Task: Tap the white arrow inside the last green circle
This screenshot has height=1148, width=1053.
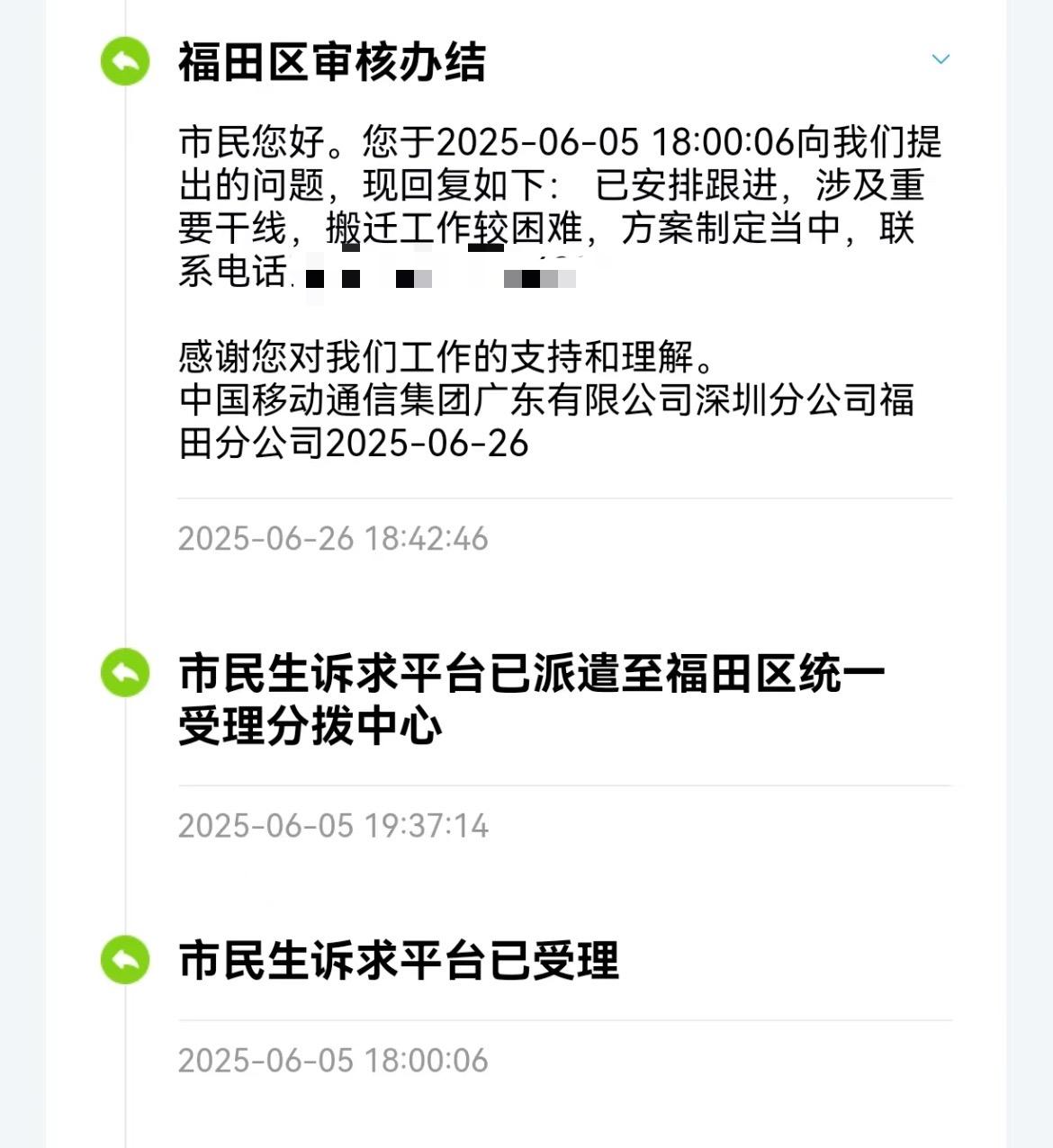Action: 124,959
